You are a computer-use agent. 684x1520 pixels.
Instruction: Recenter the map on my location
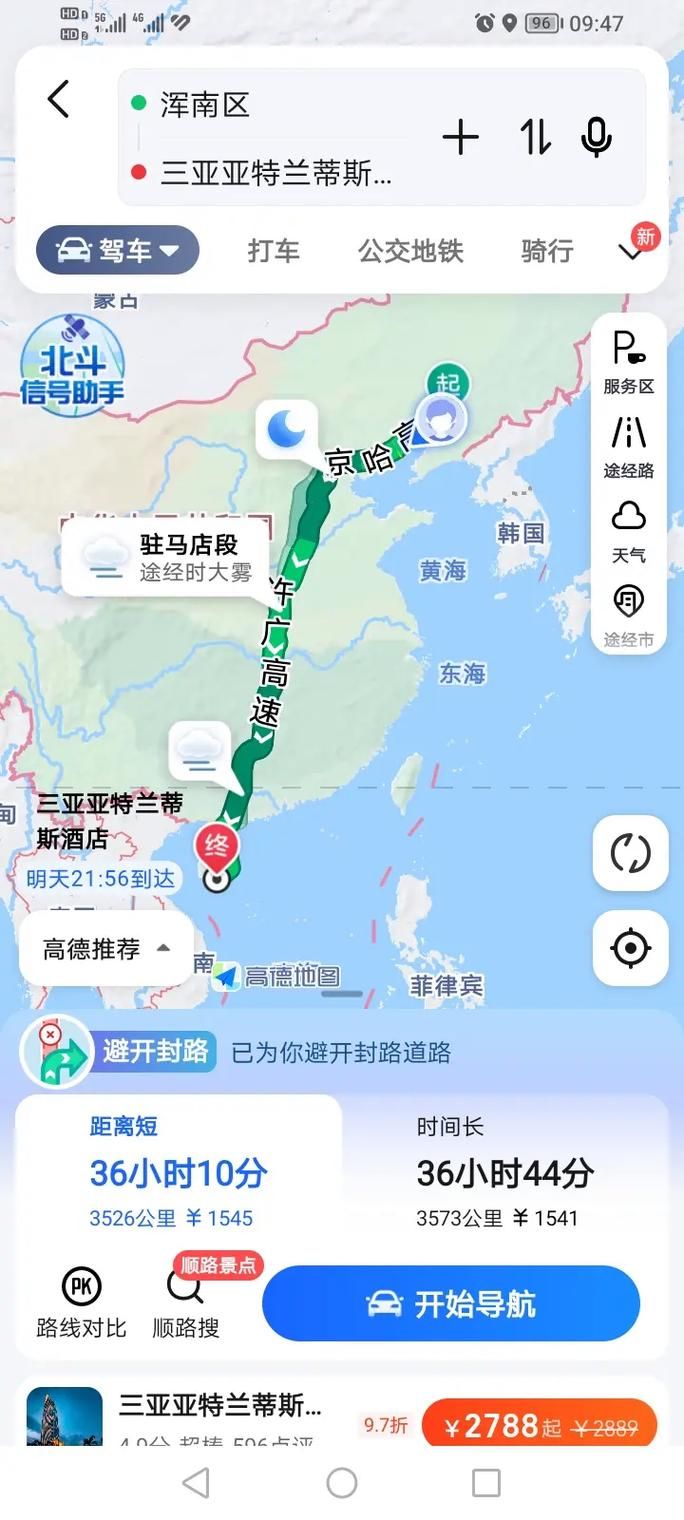(630, 948)
